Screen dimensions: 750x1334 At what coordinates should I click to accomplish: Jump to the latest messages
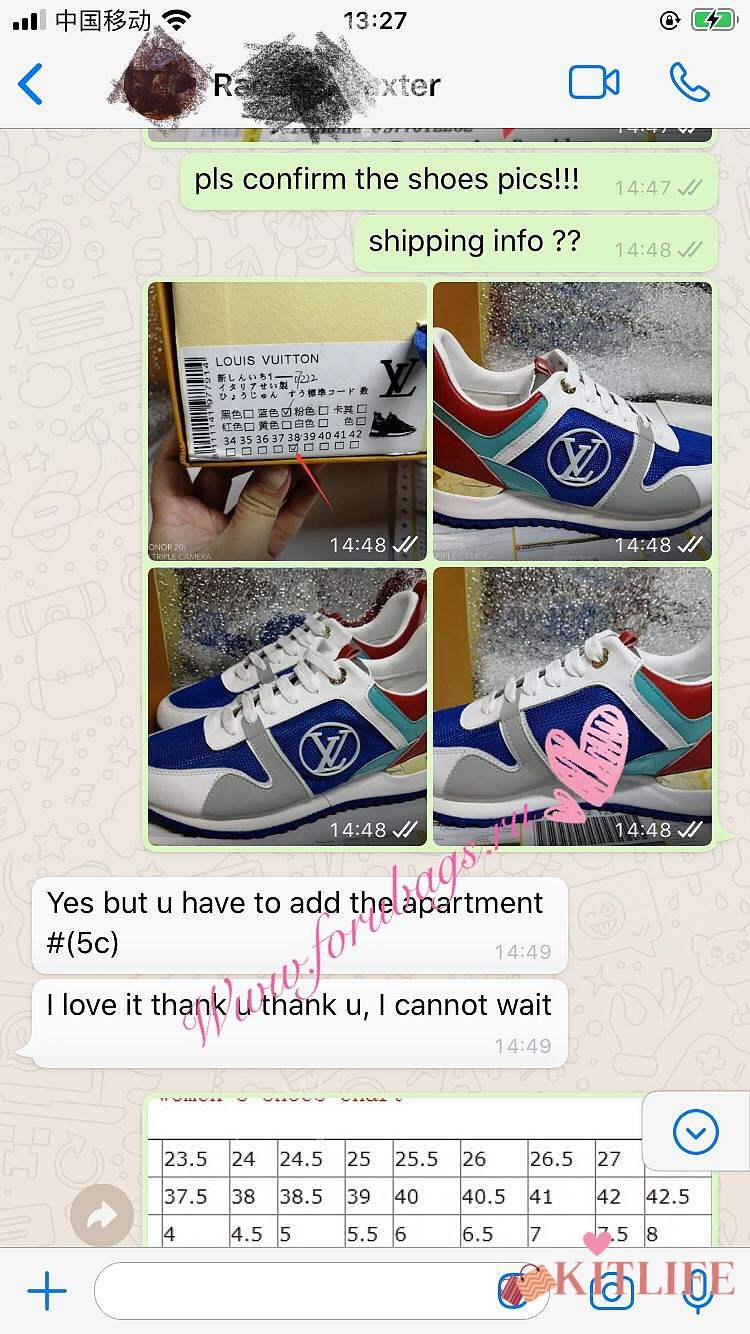(x=695, y=1132)
